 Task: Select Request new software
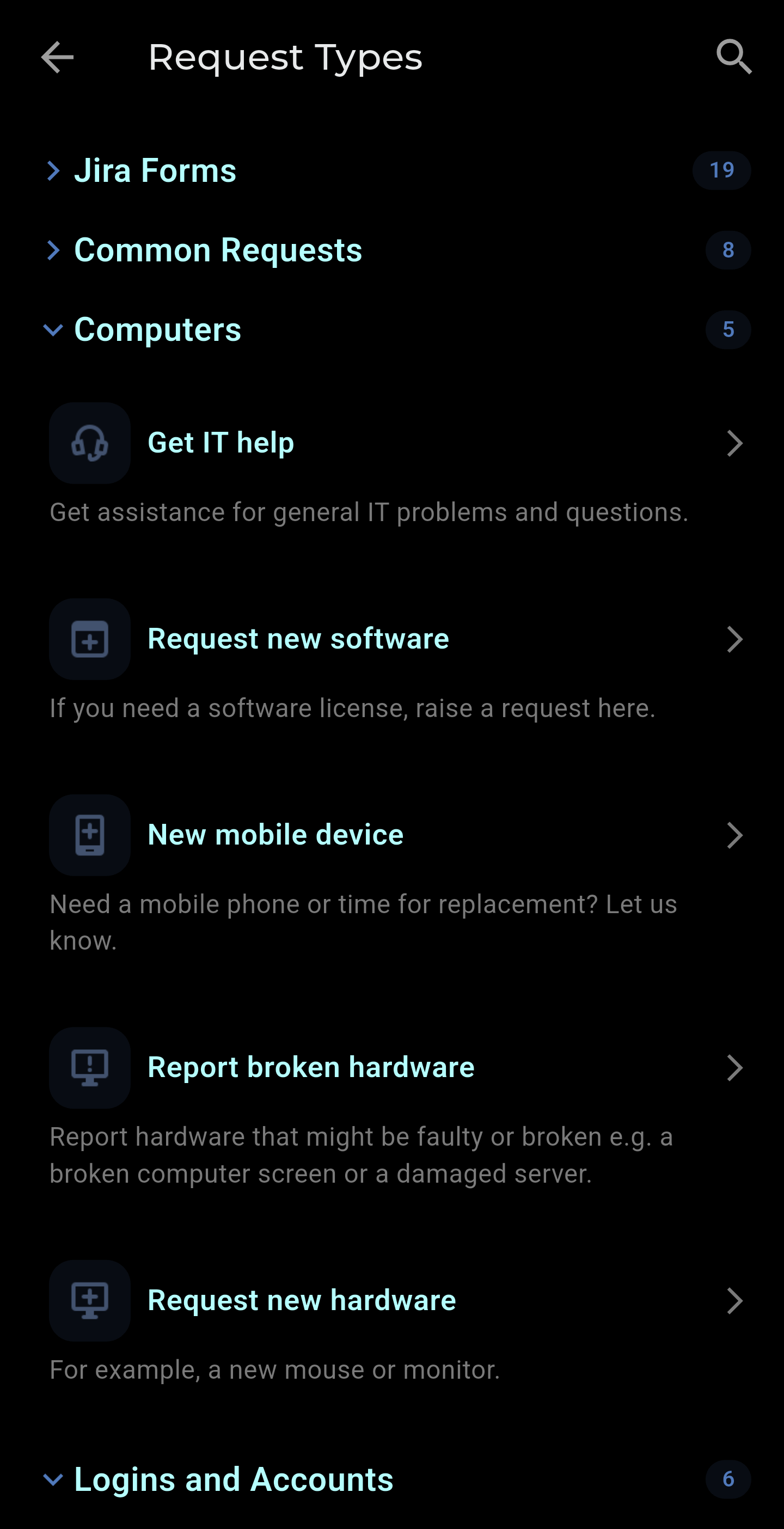pyautogui.click(x=298, y=639)
